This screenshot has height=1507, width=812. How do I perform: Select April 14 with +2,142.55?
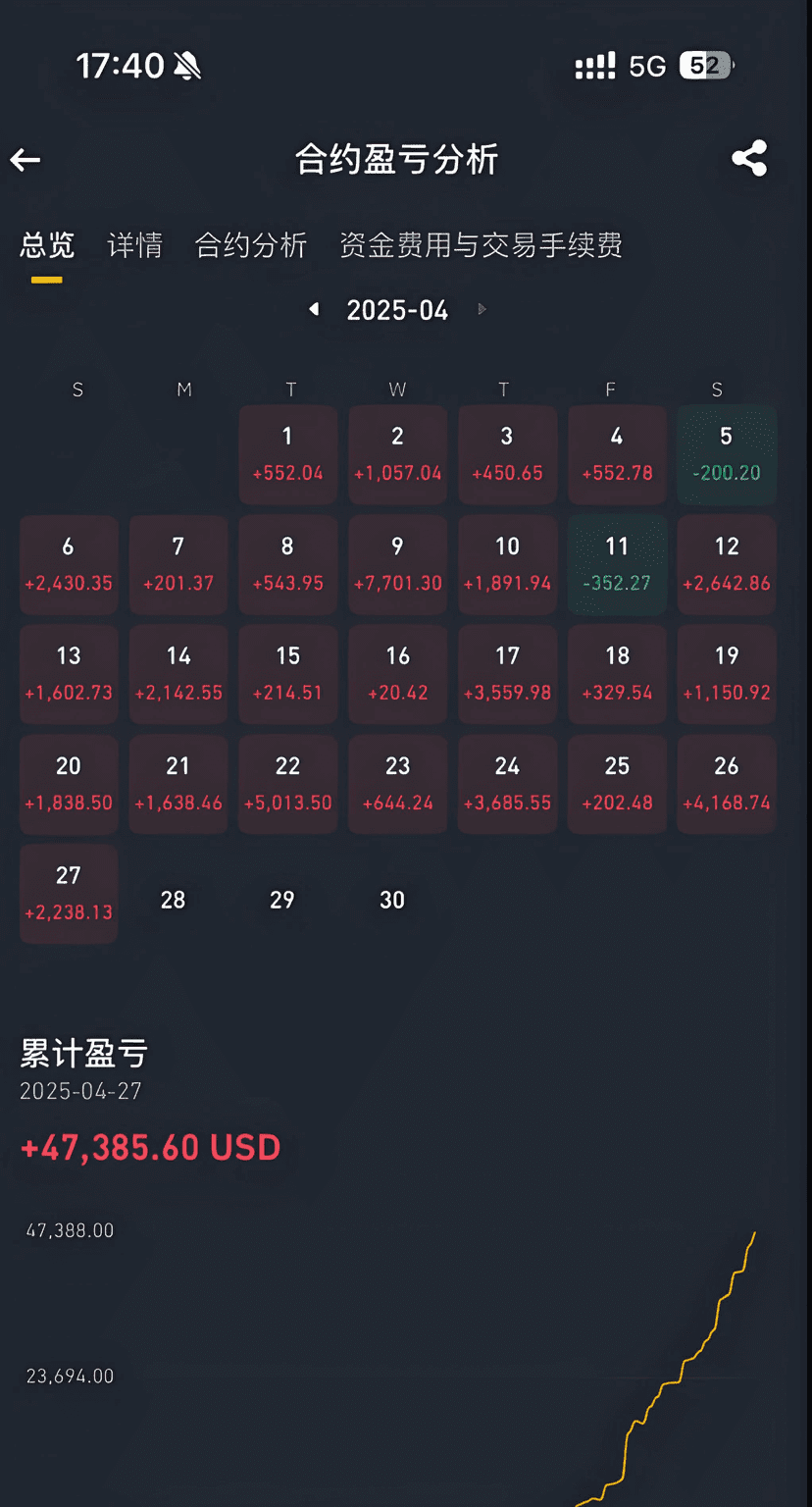tap(178, 674)
